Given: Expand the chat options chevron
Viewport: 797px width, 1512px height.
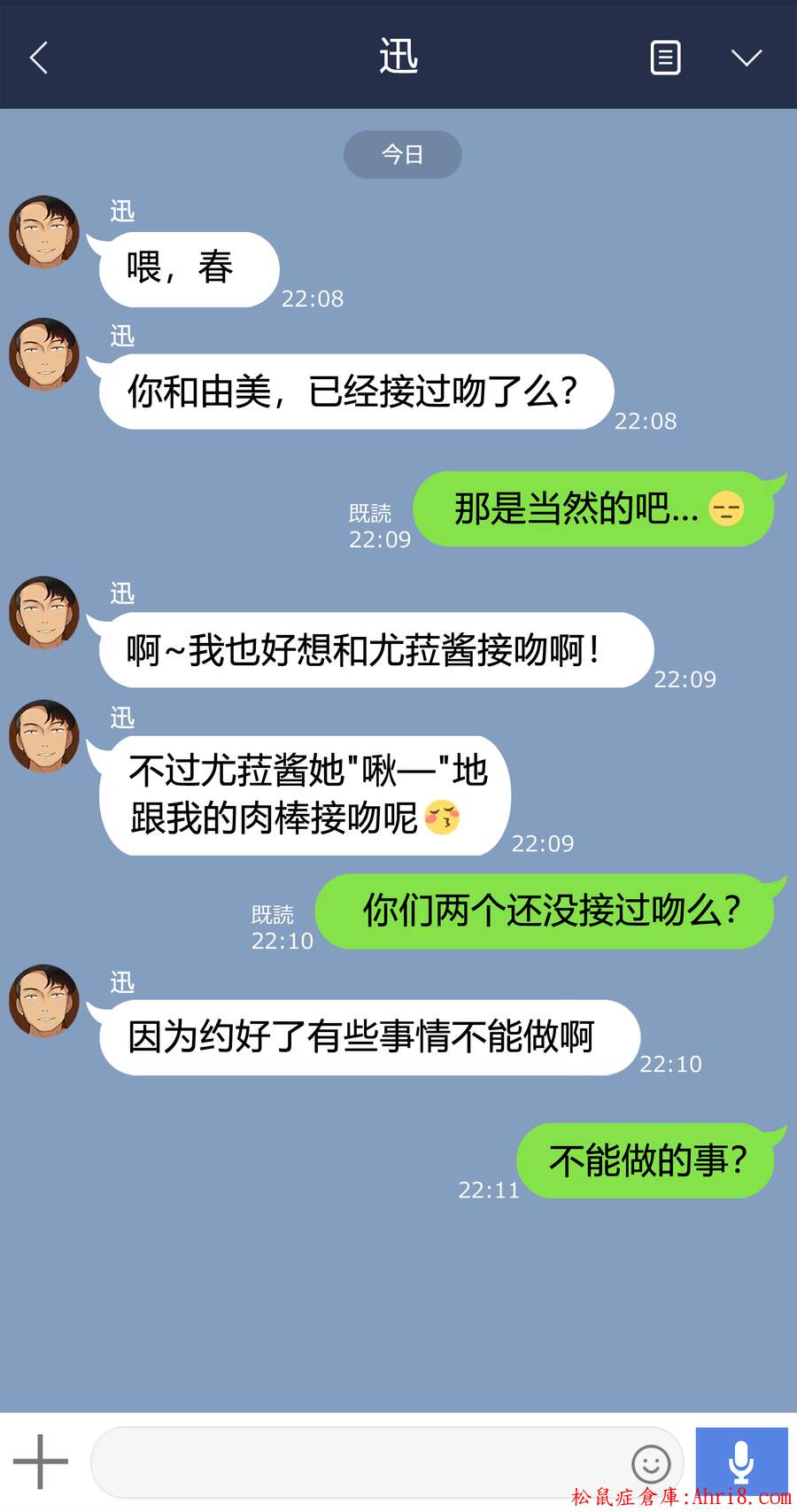Looking at the screenshot, I should tap(747, 58).
